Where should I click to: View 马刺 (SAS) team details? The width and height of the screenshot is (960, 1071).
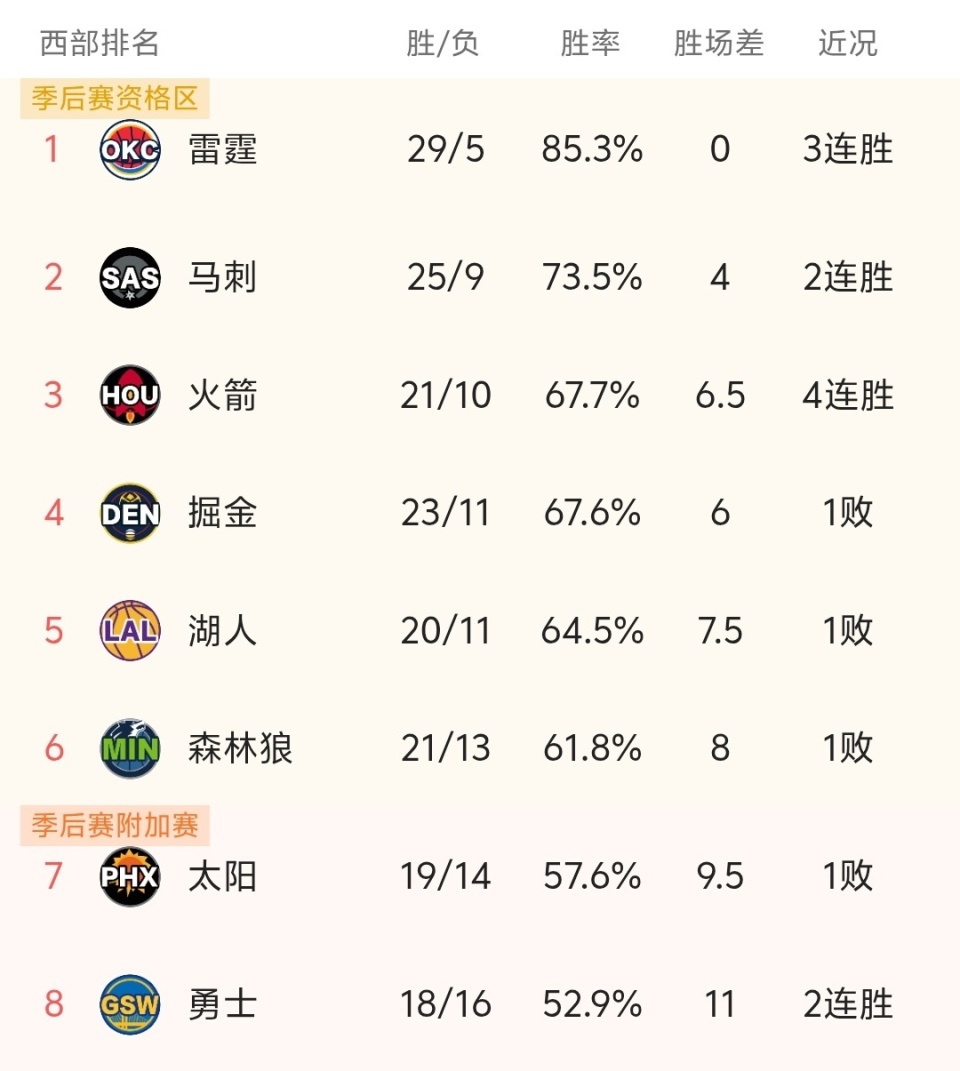click(x=222, y=277)
